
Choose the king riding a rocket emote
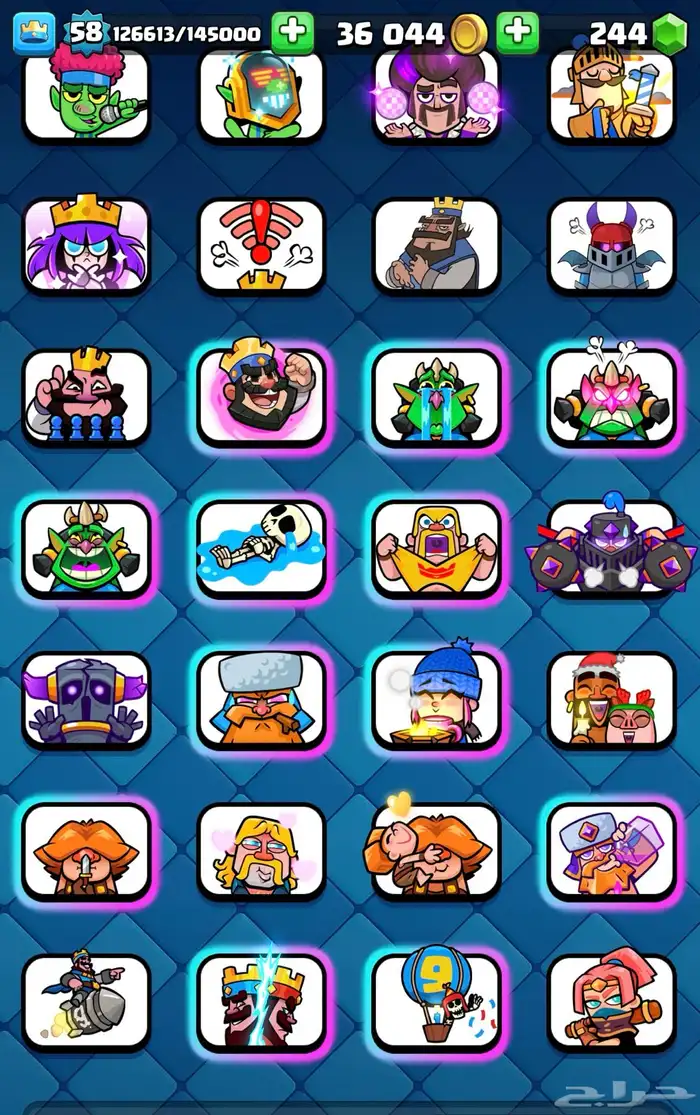(x=86, y=1002)
